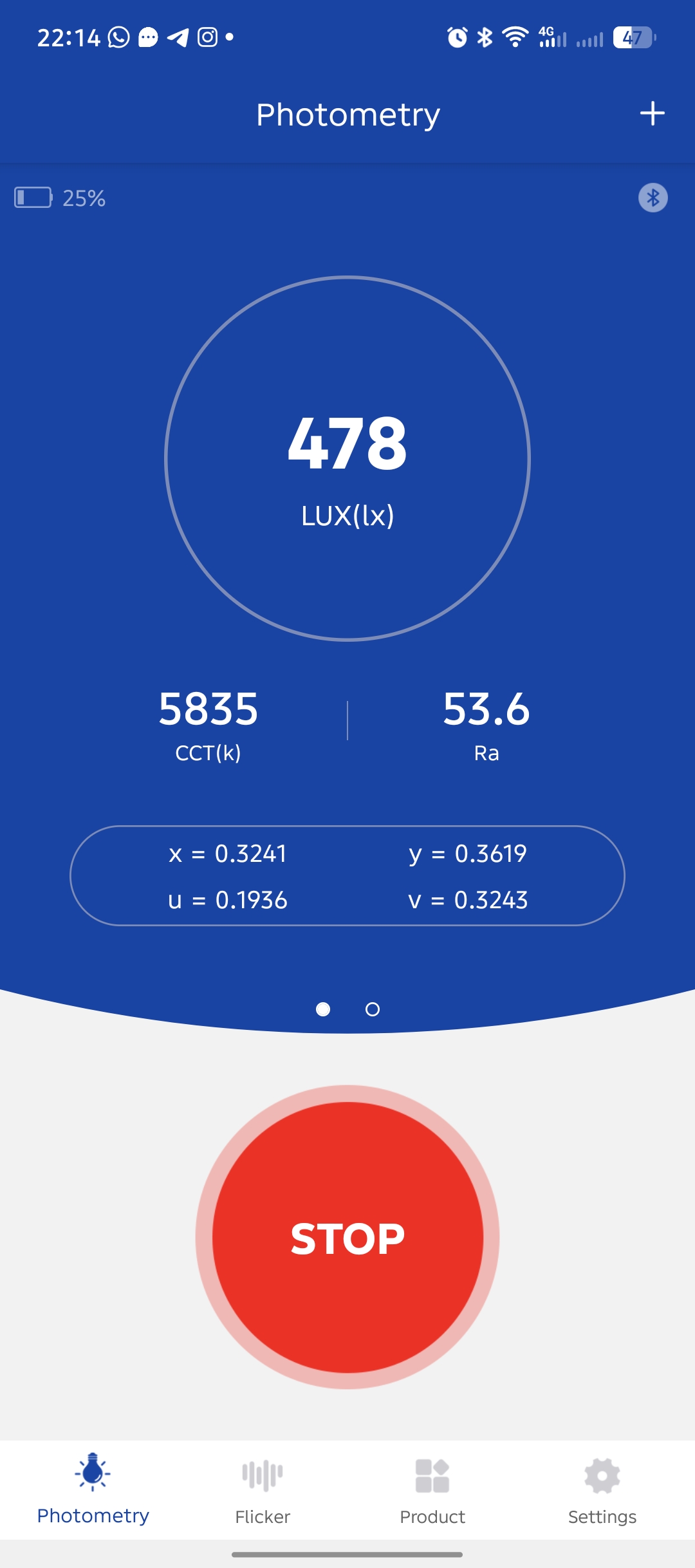Image resolution: width=695 pixels, height=1568 pixels.
Task: Tap the plus icon in the header
Action: click(652, 114)
